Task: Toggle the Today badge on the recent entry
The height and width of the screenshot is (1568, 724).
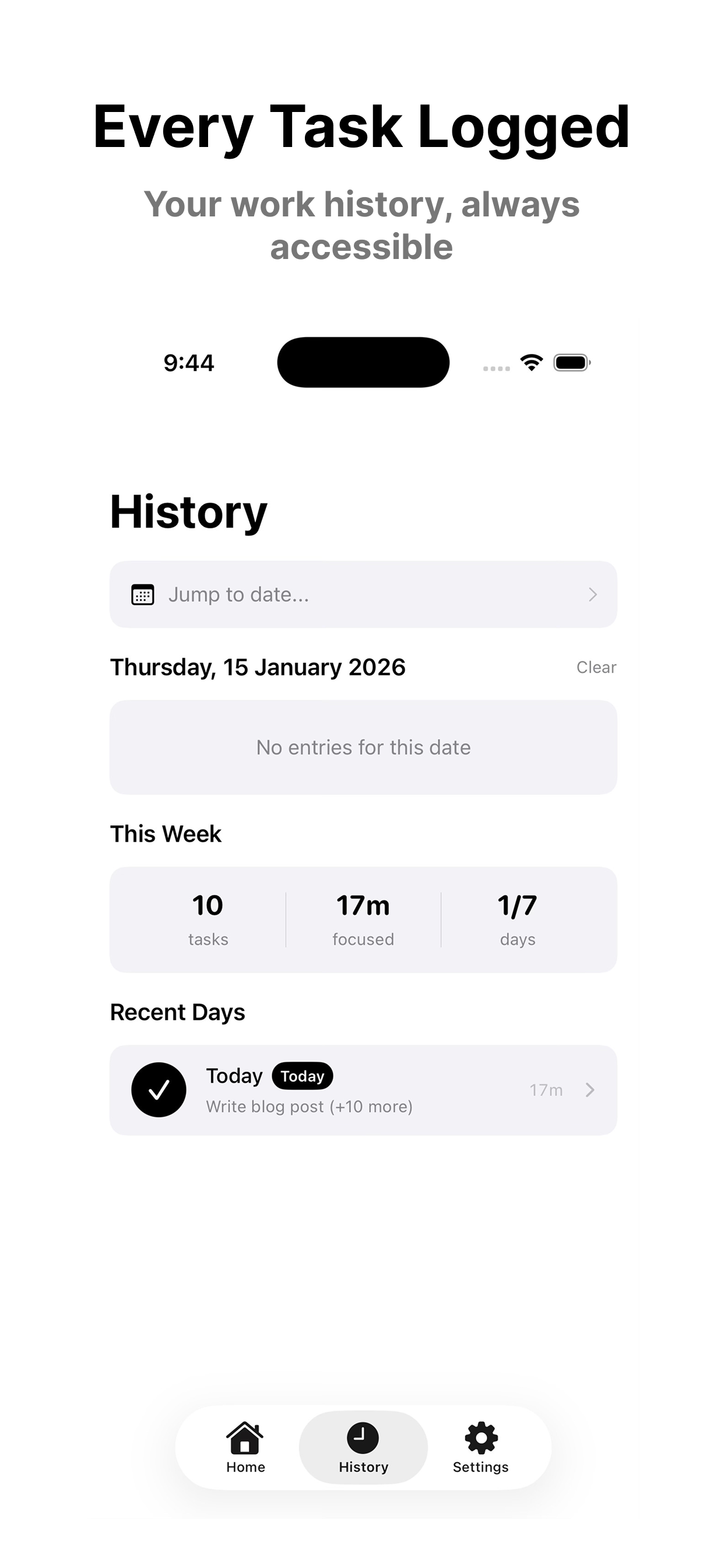Action: point(303,1076)
